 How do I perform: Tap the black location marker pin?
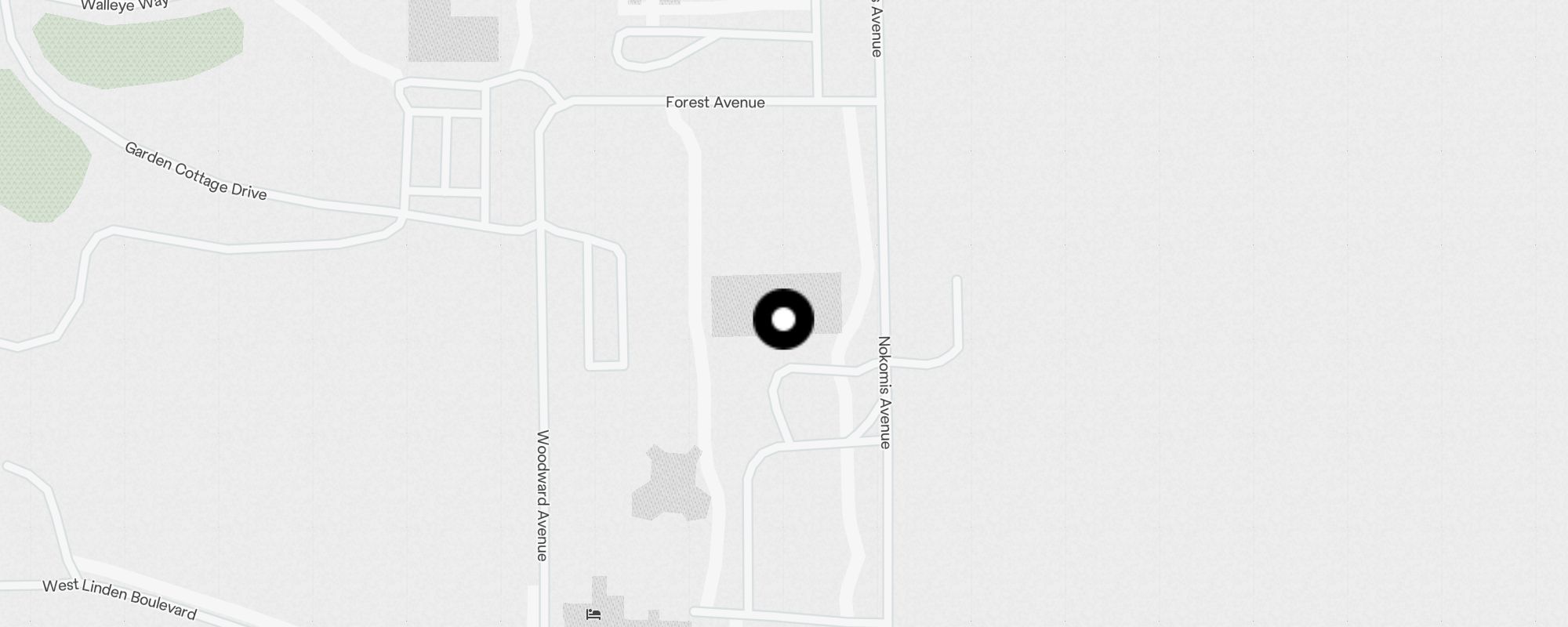(x=783, y=319)
